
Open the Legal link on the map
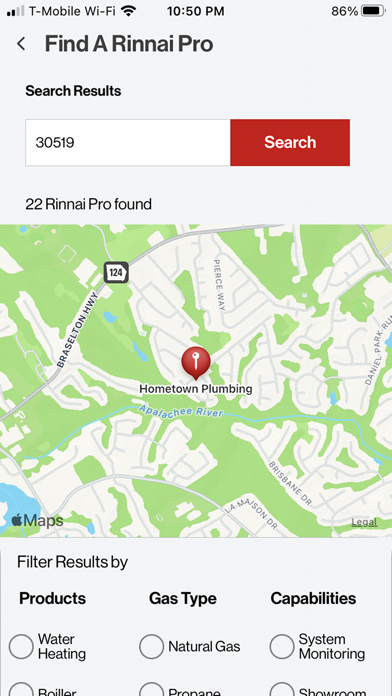(364, 522)
